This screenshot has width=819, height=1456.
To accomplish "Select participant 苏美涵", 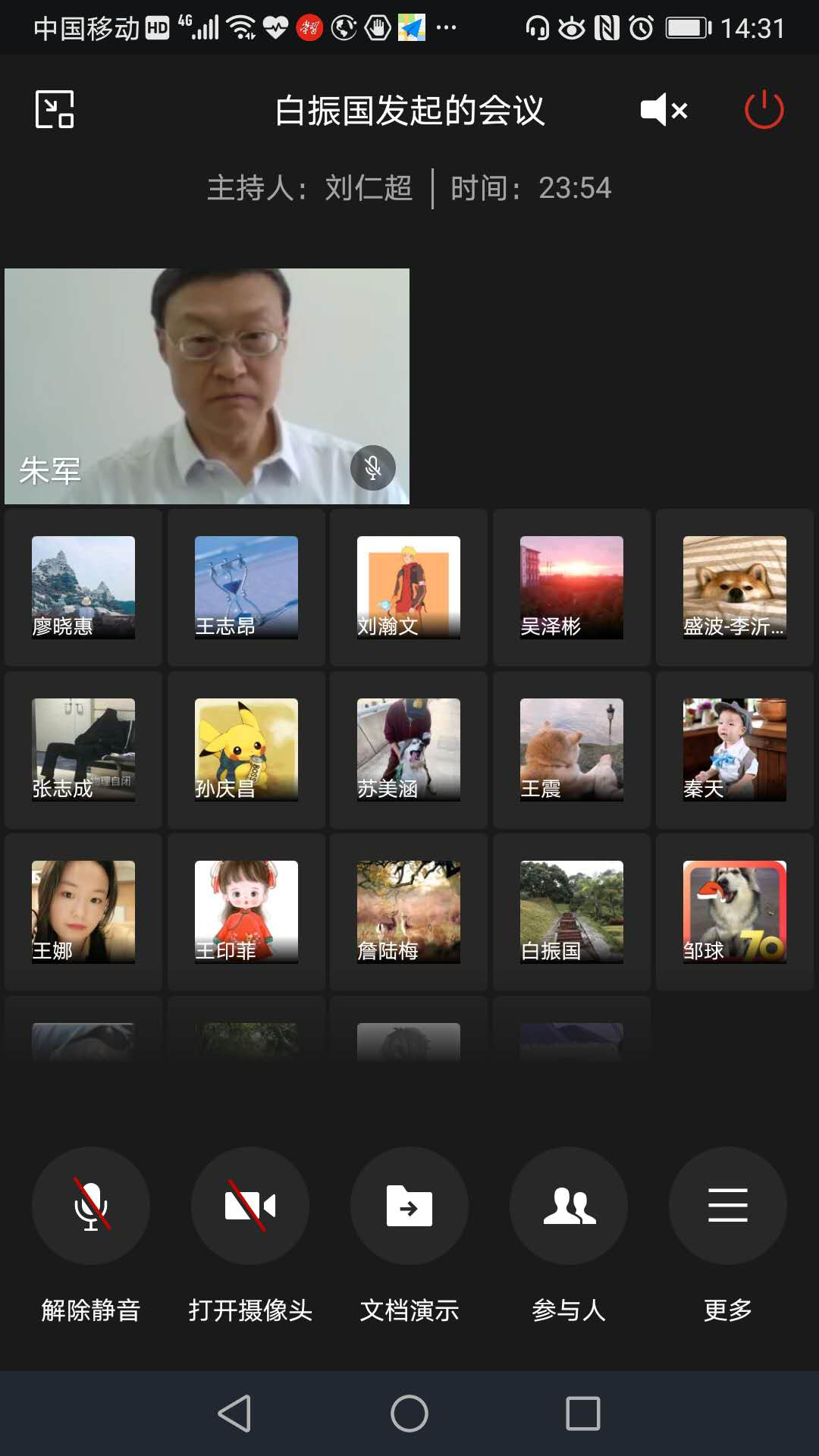I will [x=409, y=750].
